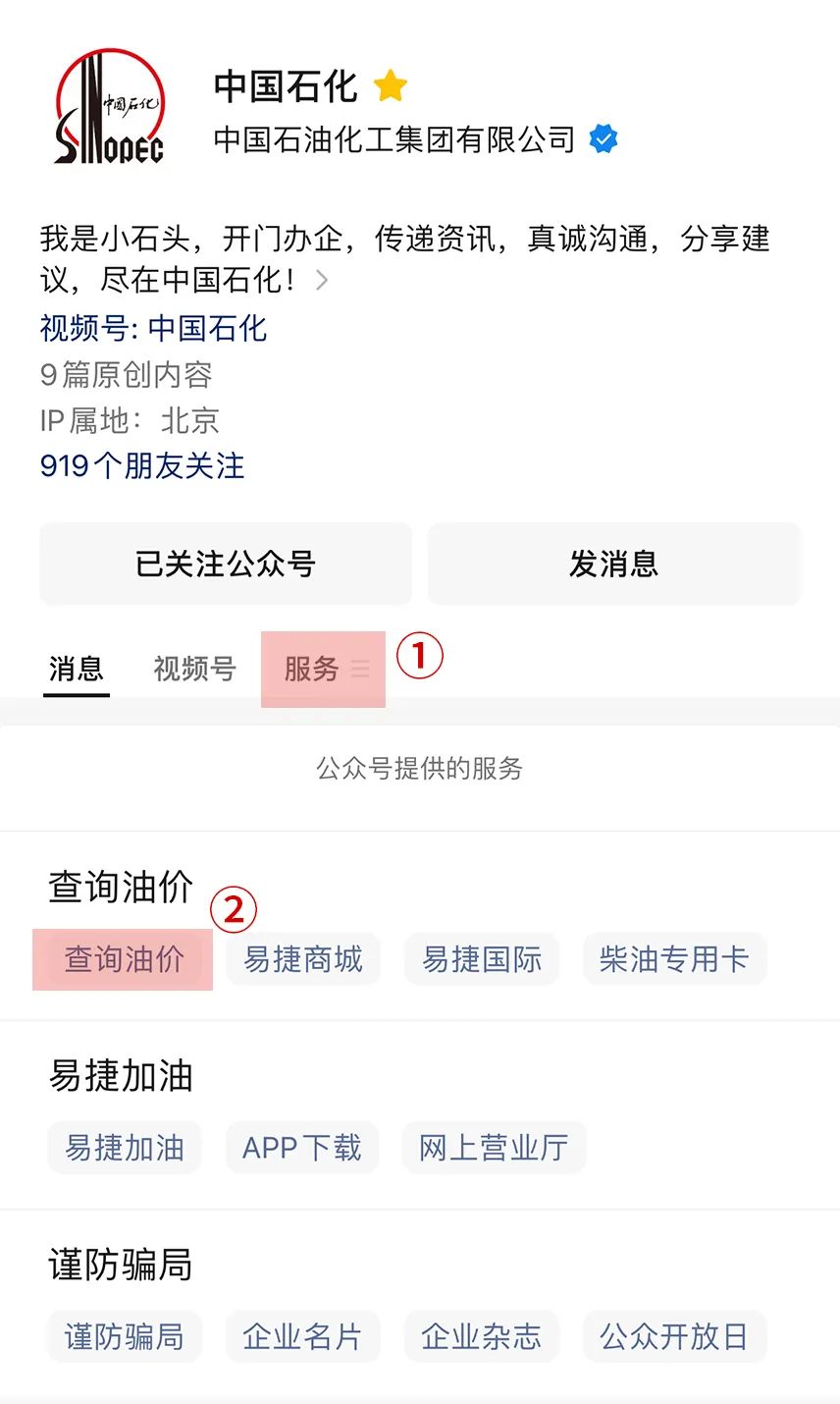This screenshot has height=1404, width=840.
Task: Click the 已关注公众号 button
Action: coord(225,564)
